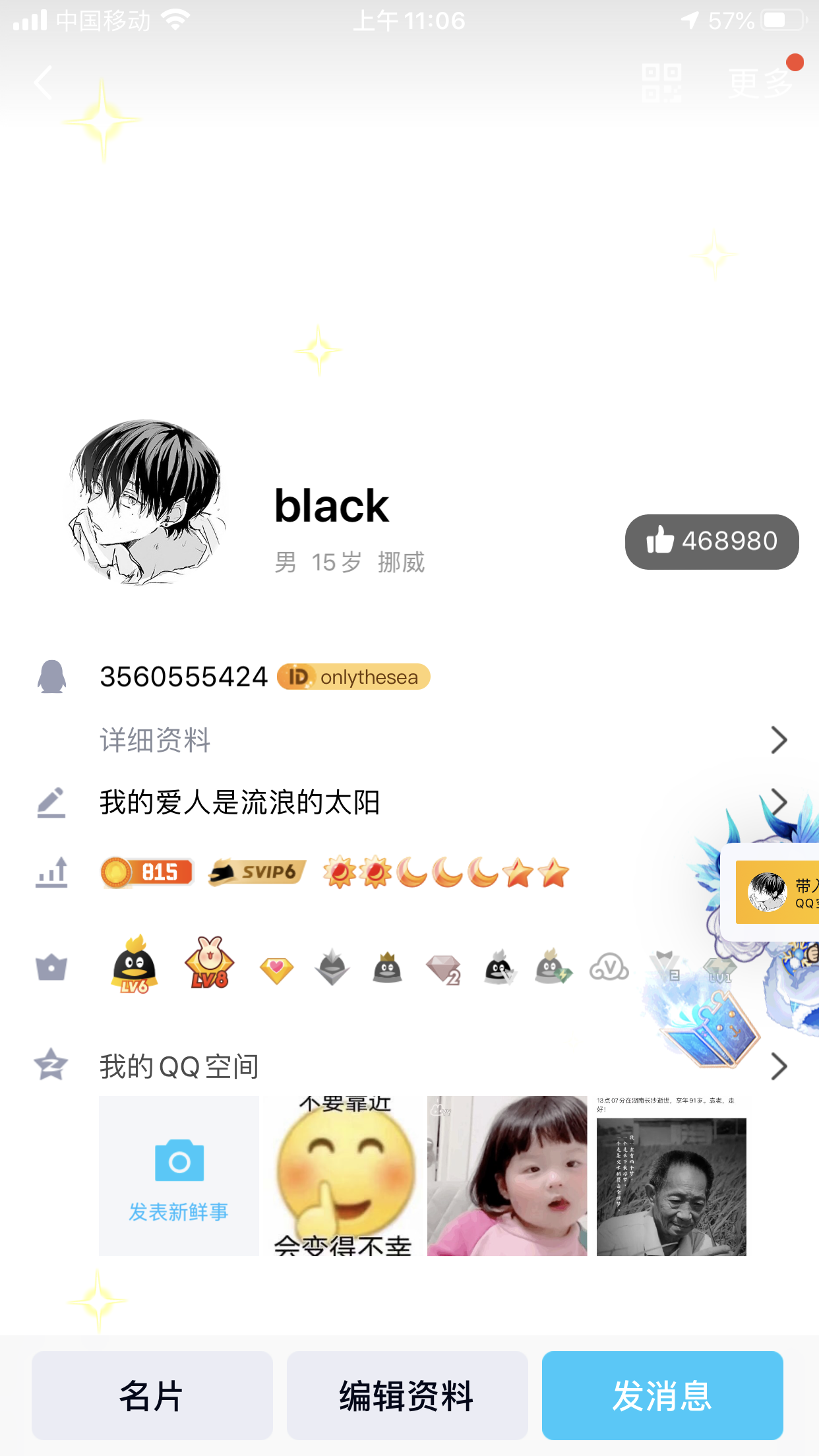Tap 发表新鲜事 to post
The image size is (819, 1456).
[179, 1176]
